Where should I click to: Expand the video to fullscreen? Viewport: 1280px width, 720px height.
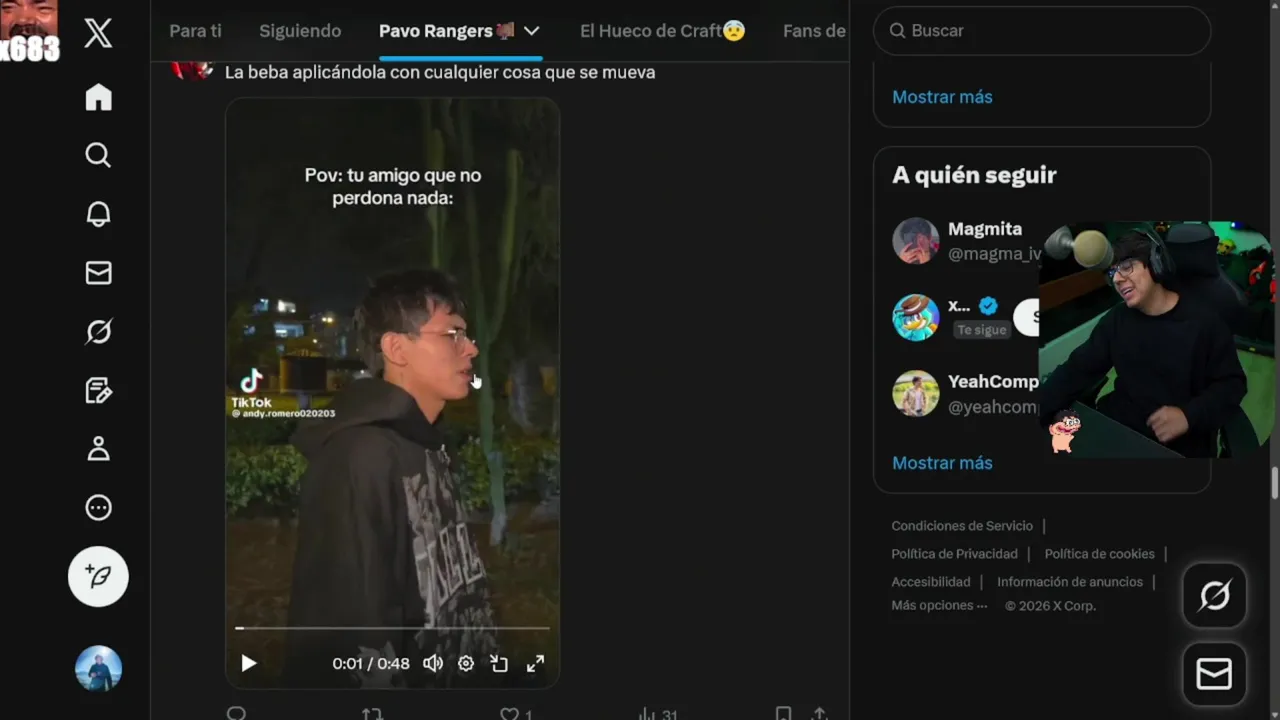(536, 663)
